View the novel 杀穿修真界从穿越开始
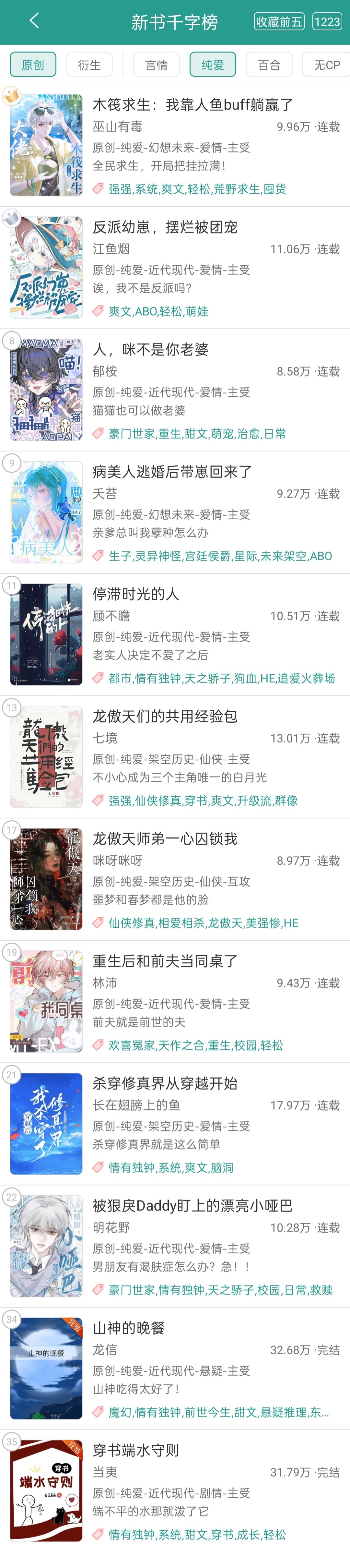This screenshot has height=1568, width=350. click(165, 1083)
